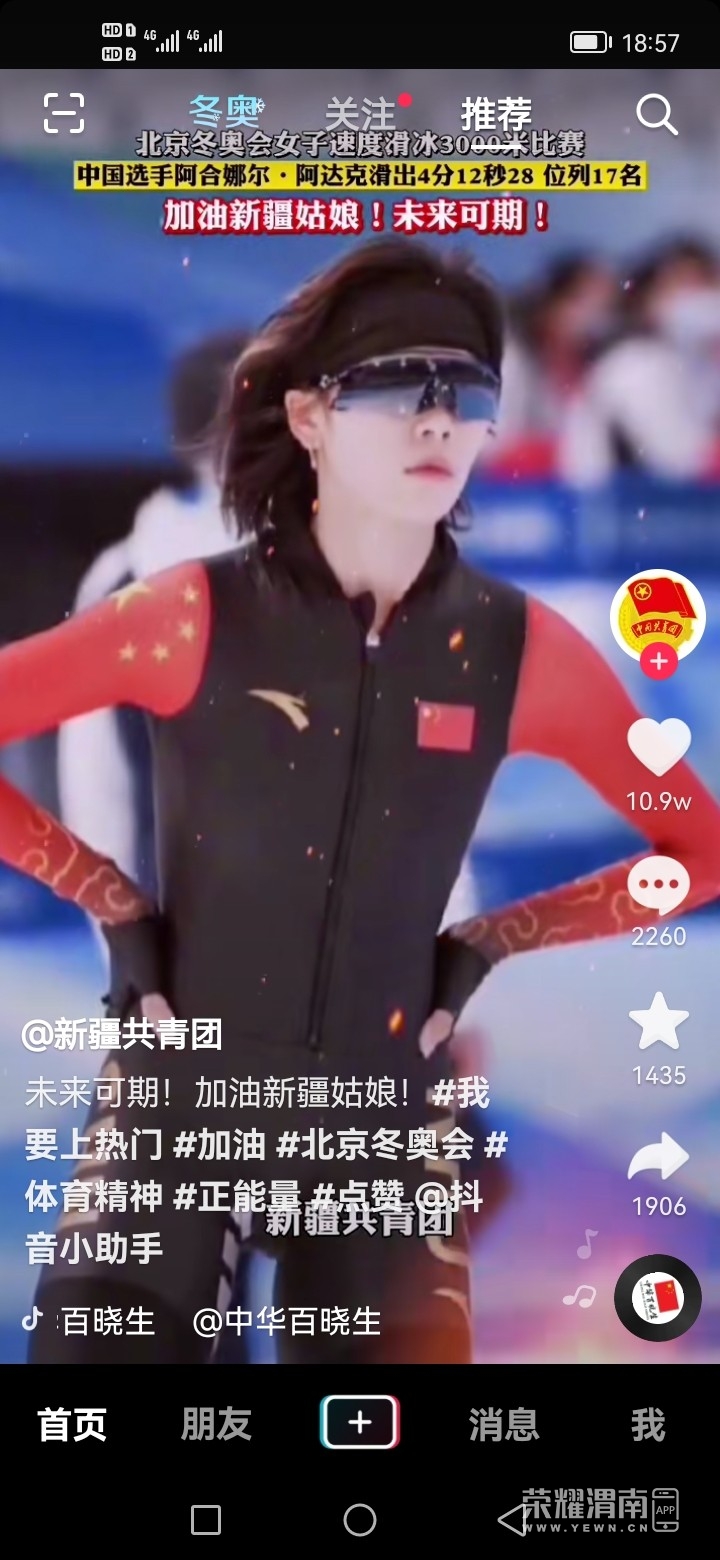Screen dimensions: 720x1560
Task: Go to the 首页 tab
Action: point(72,1424)
